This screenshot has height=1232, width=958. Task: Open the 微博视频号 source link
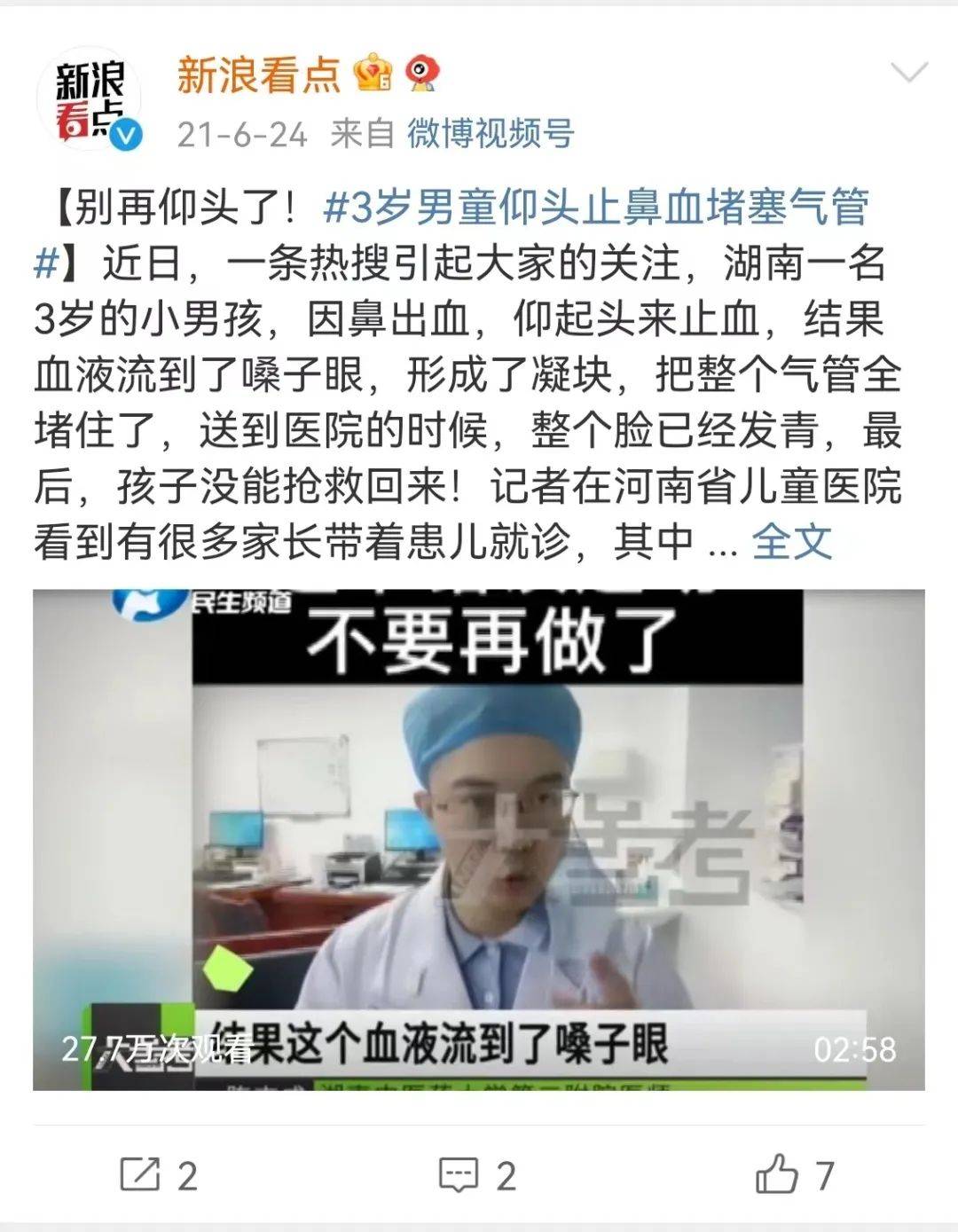(x=491, y=134)
